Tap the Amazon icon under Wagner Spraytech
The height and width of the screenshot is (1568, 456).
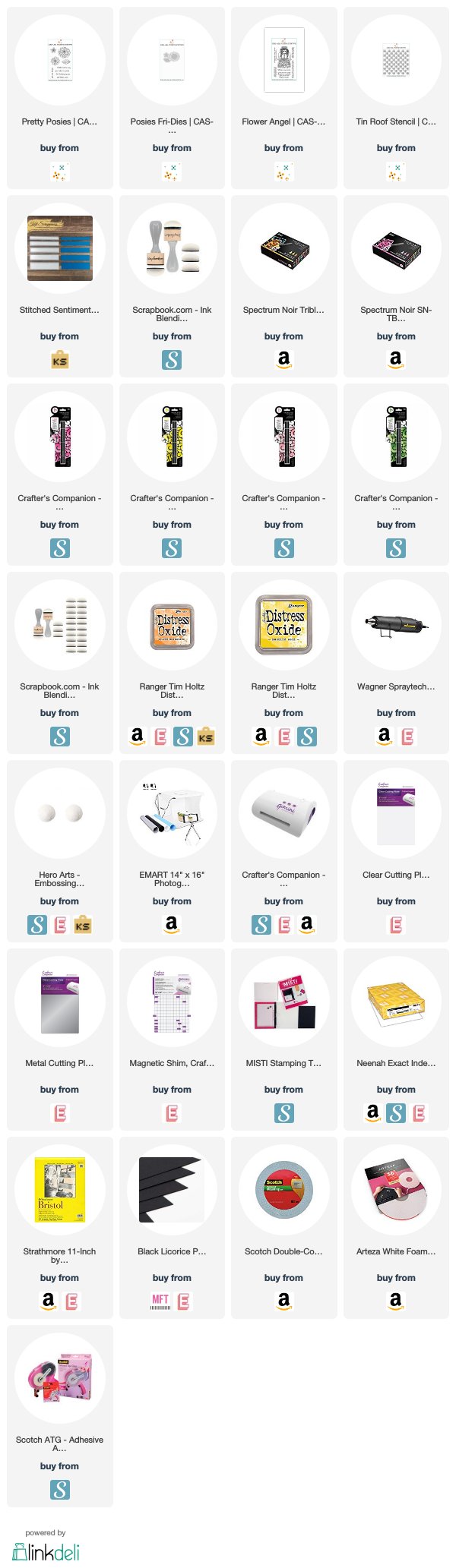tap(385, 736)
